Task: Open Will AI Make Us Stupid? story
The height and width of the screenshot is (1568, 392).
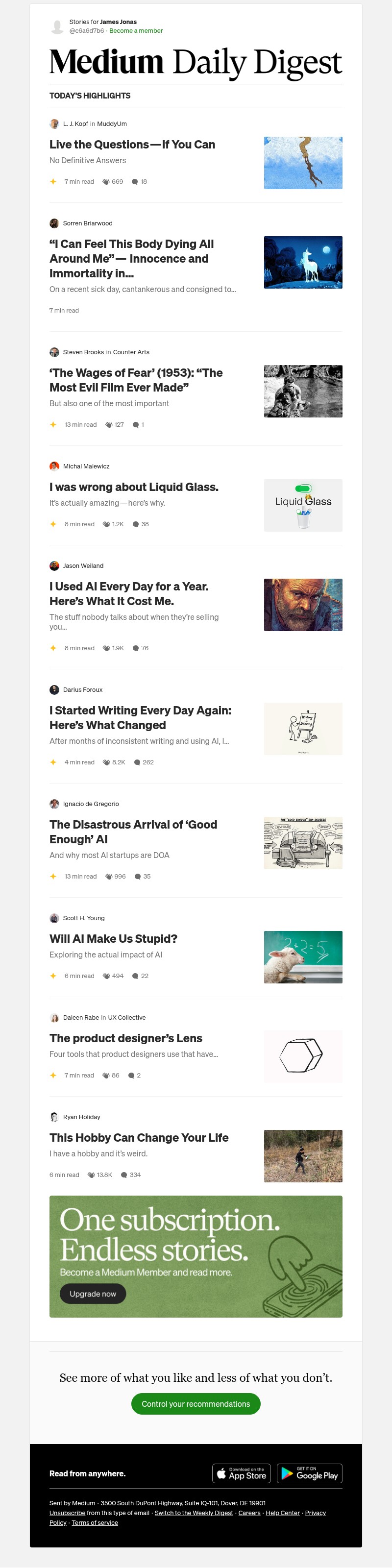Action: (113, 939)
